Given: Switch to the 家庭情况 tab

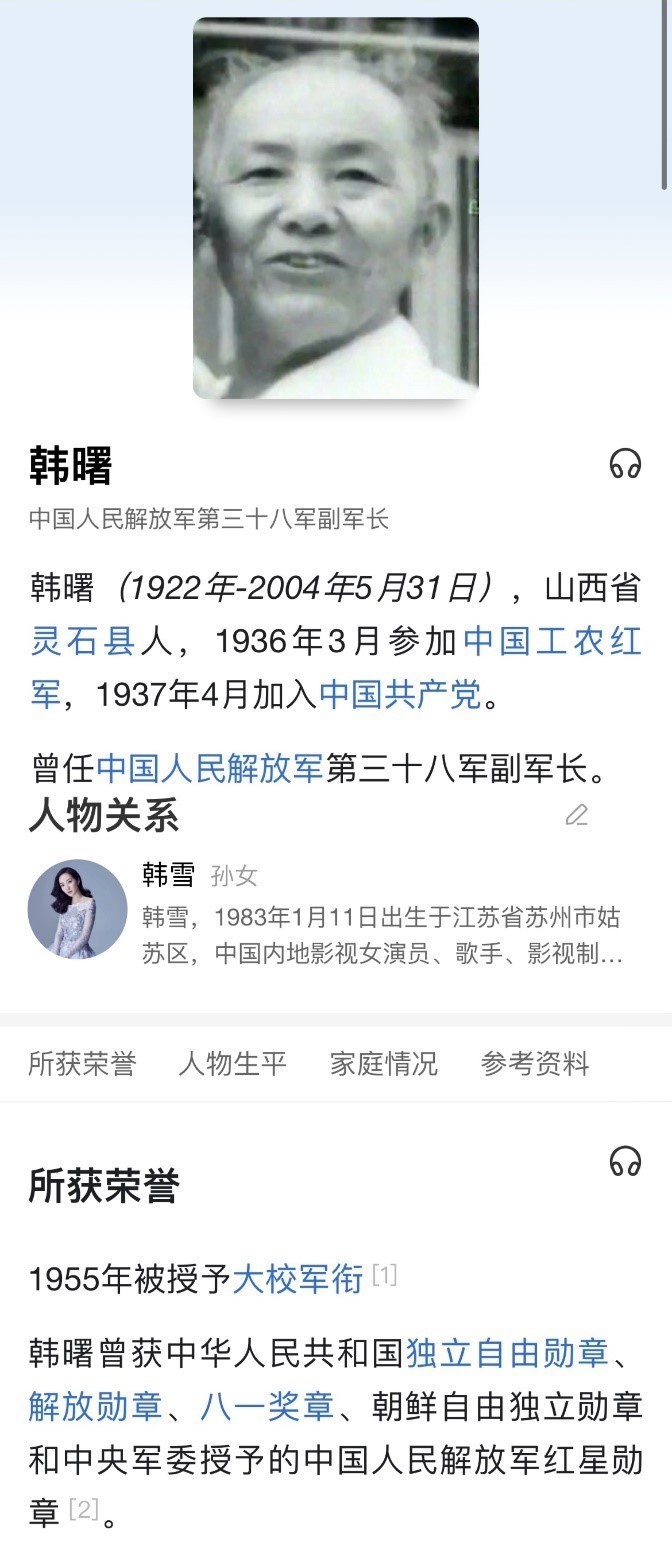Looking at the screenshot, I should click(x=384, y=1064).
